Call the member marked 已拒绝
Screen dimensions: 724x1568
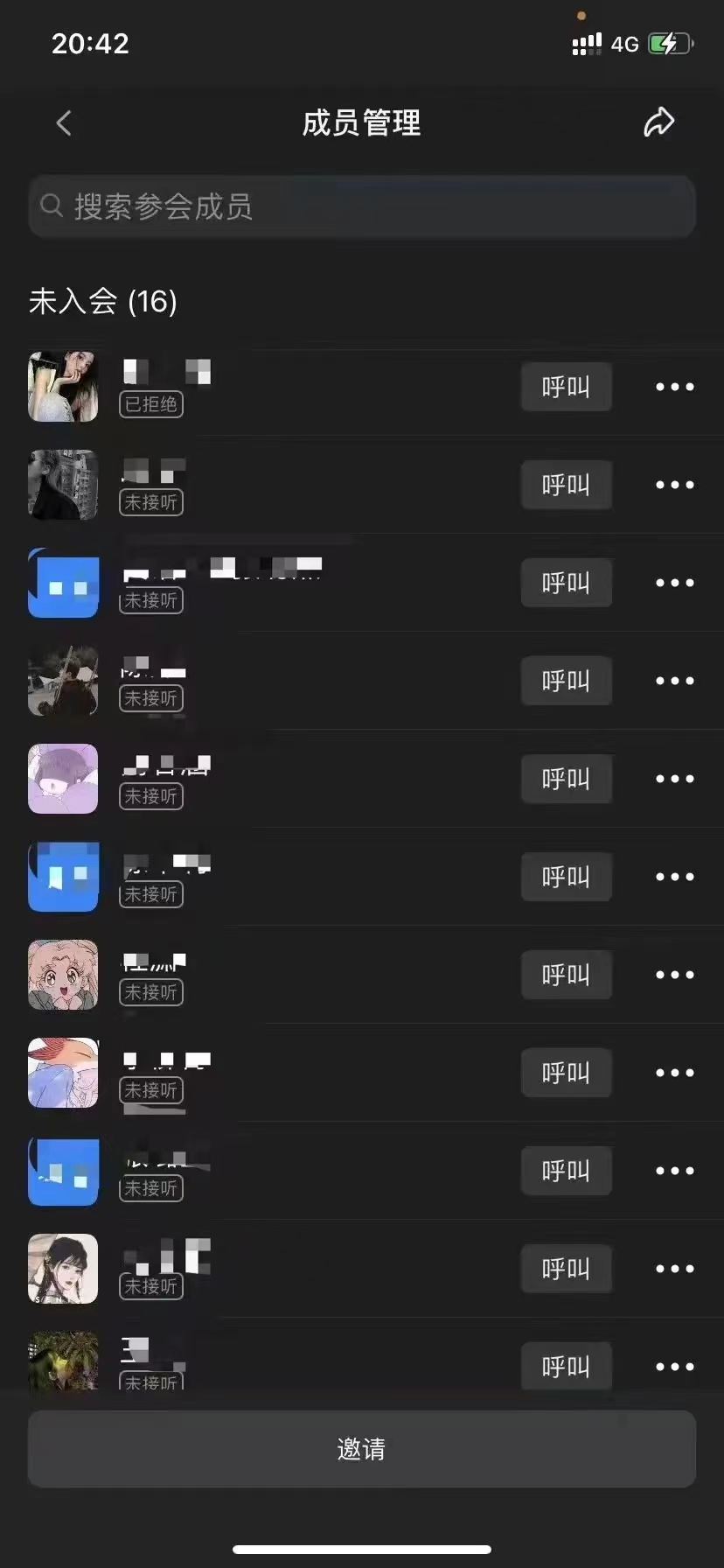(x=566, y=387)
